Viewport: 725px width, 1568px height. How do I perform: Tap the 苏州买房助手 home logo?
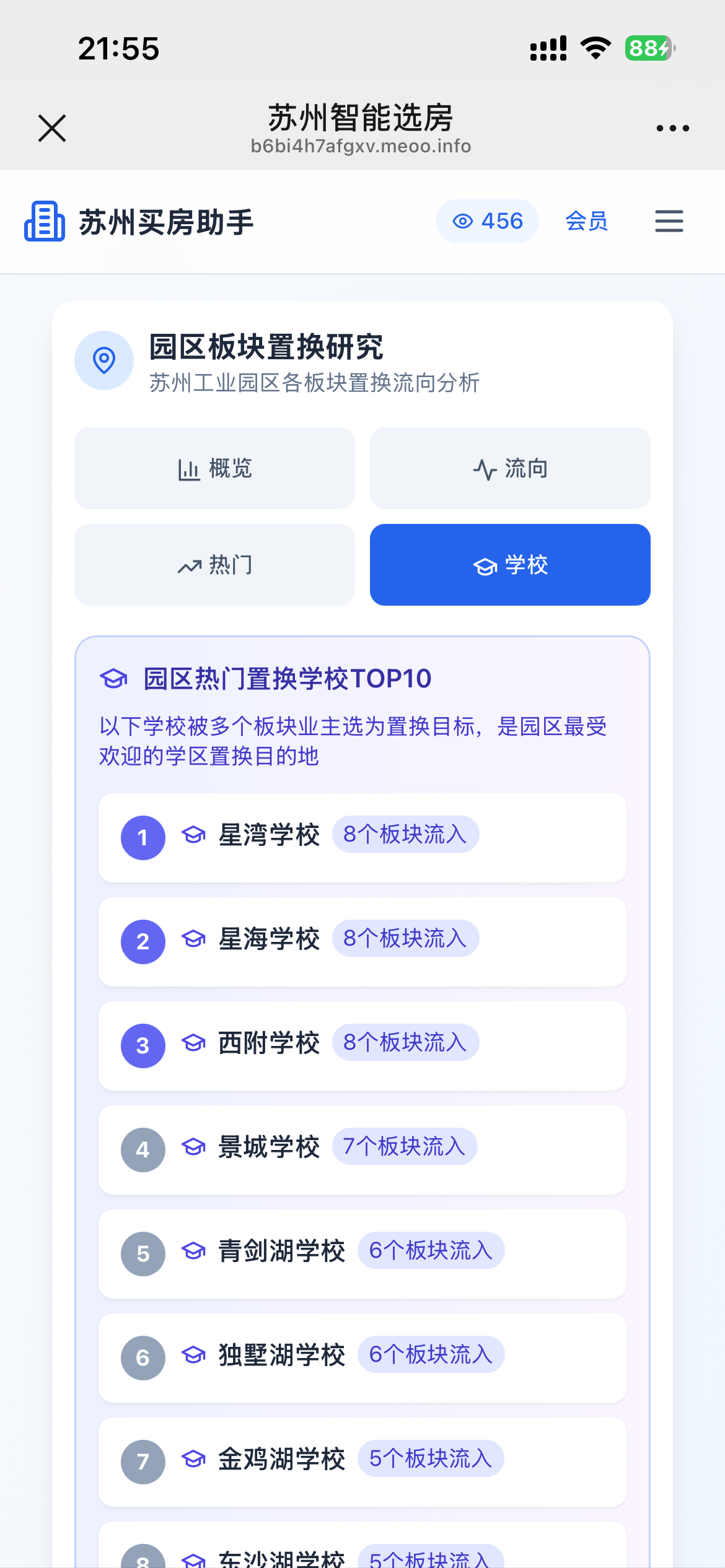coord(139,221)
